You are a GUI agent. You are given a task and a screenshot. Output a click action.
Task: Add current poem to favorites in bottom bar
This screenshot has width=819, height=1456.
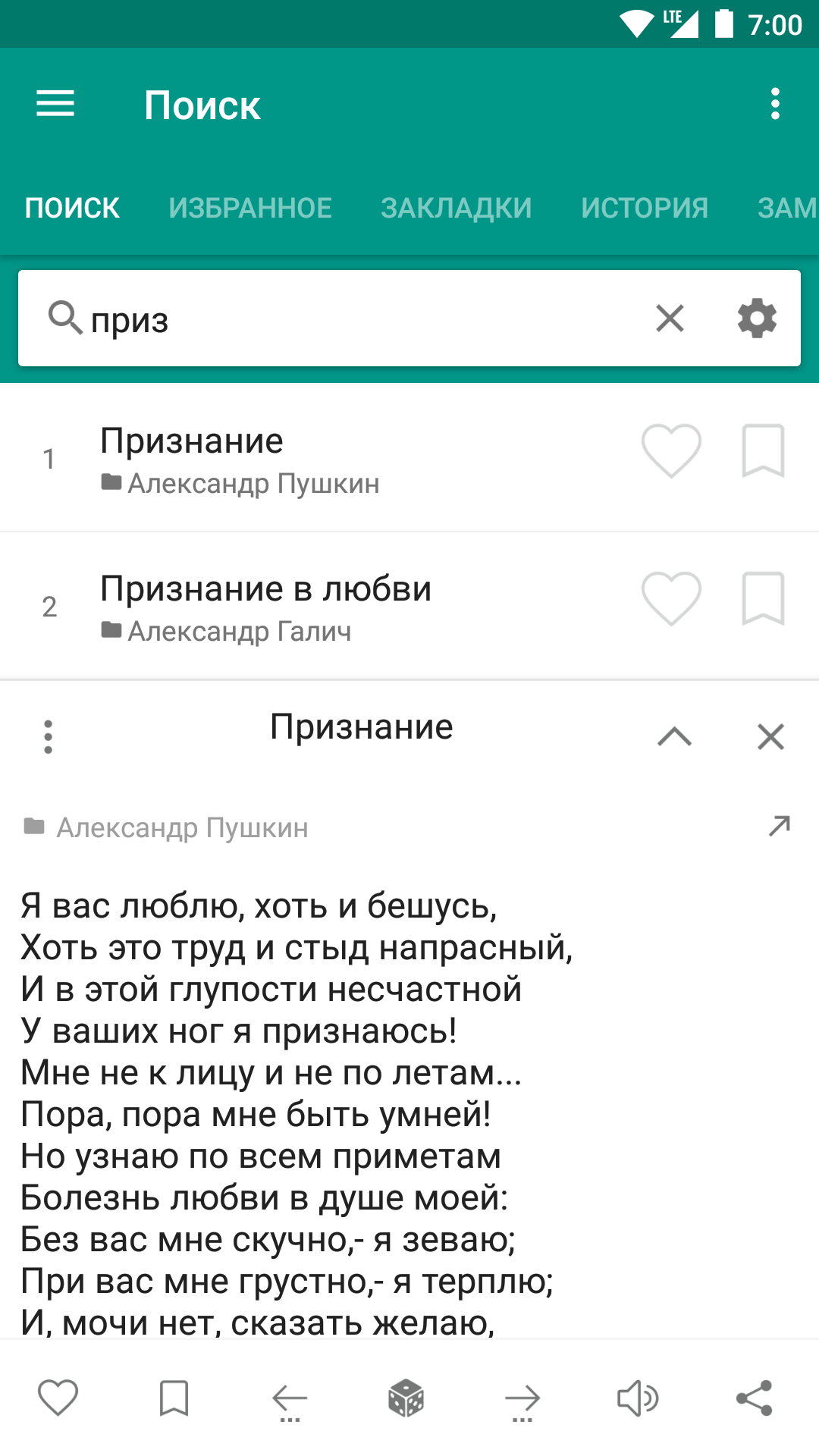[58, 1398]
